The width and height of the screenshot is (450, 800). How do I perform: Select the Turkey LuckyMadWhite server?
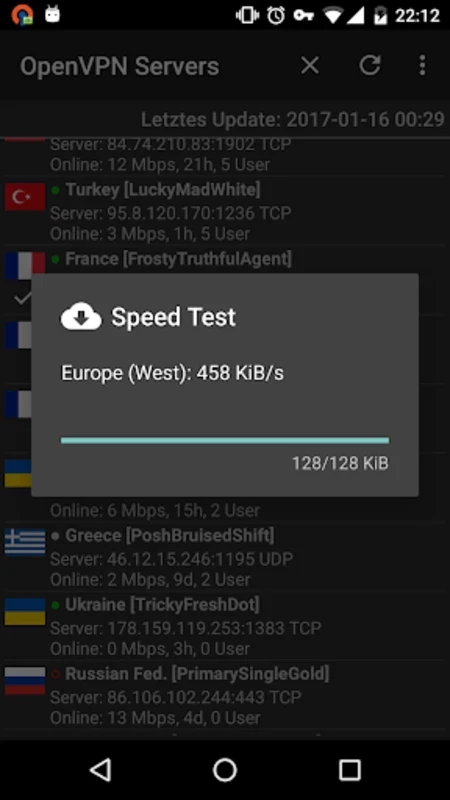pyautogui.click(x=225, y=211)
